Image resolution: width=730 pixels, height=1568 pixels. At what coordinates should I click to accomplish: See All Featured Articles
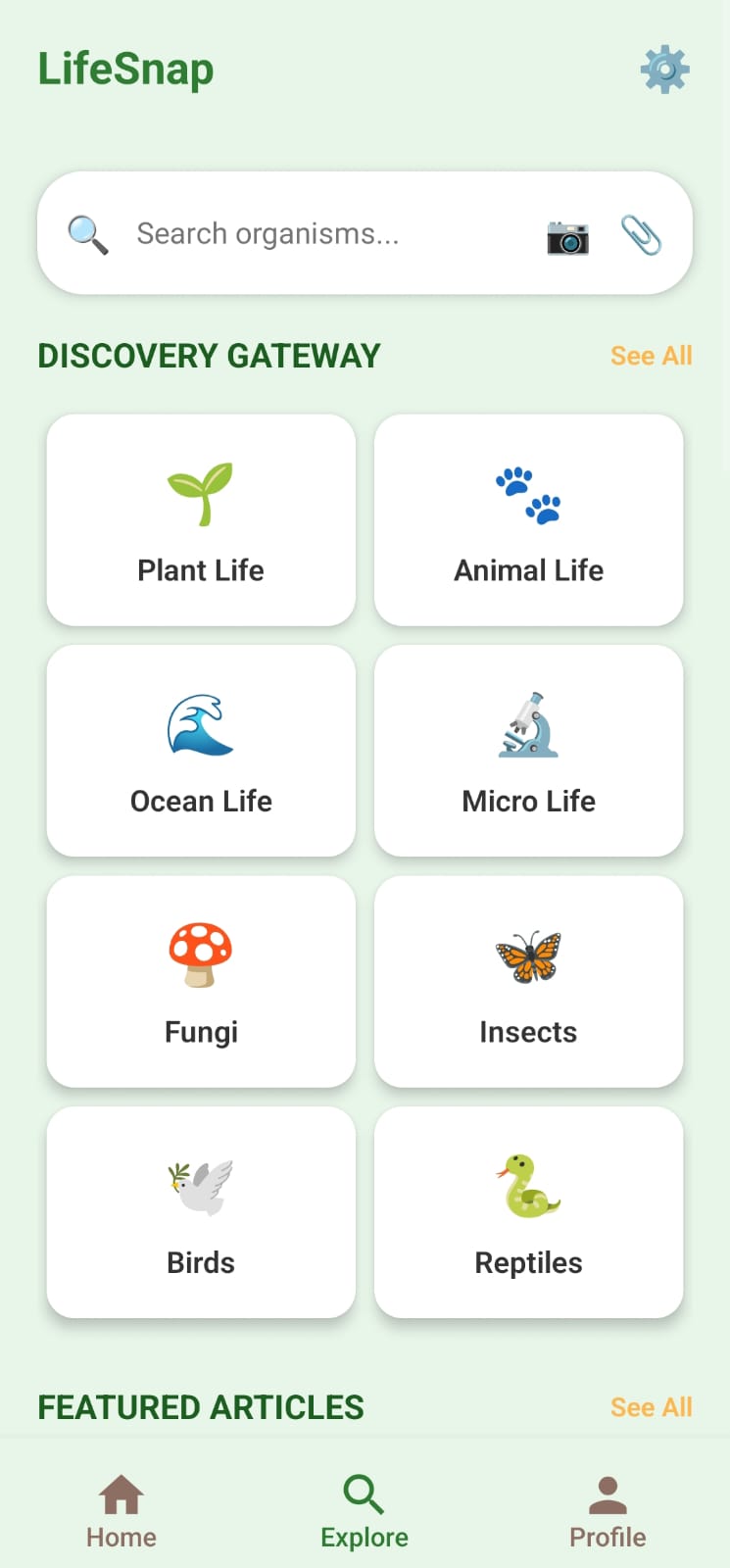[651, 1407]
